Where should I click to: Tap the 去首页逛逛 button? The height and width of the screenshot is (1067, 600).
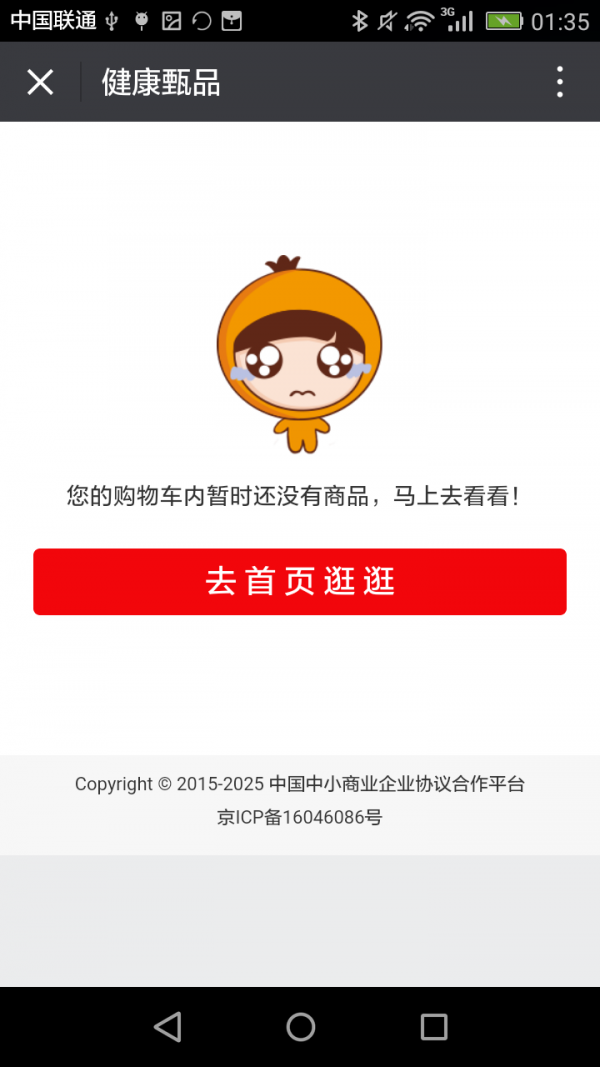tap(300, 582)
